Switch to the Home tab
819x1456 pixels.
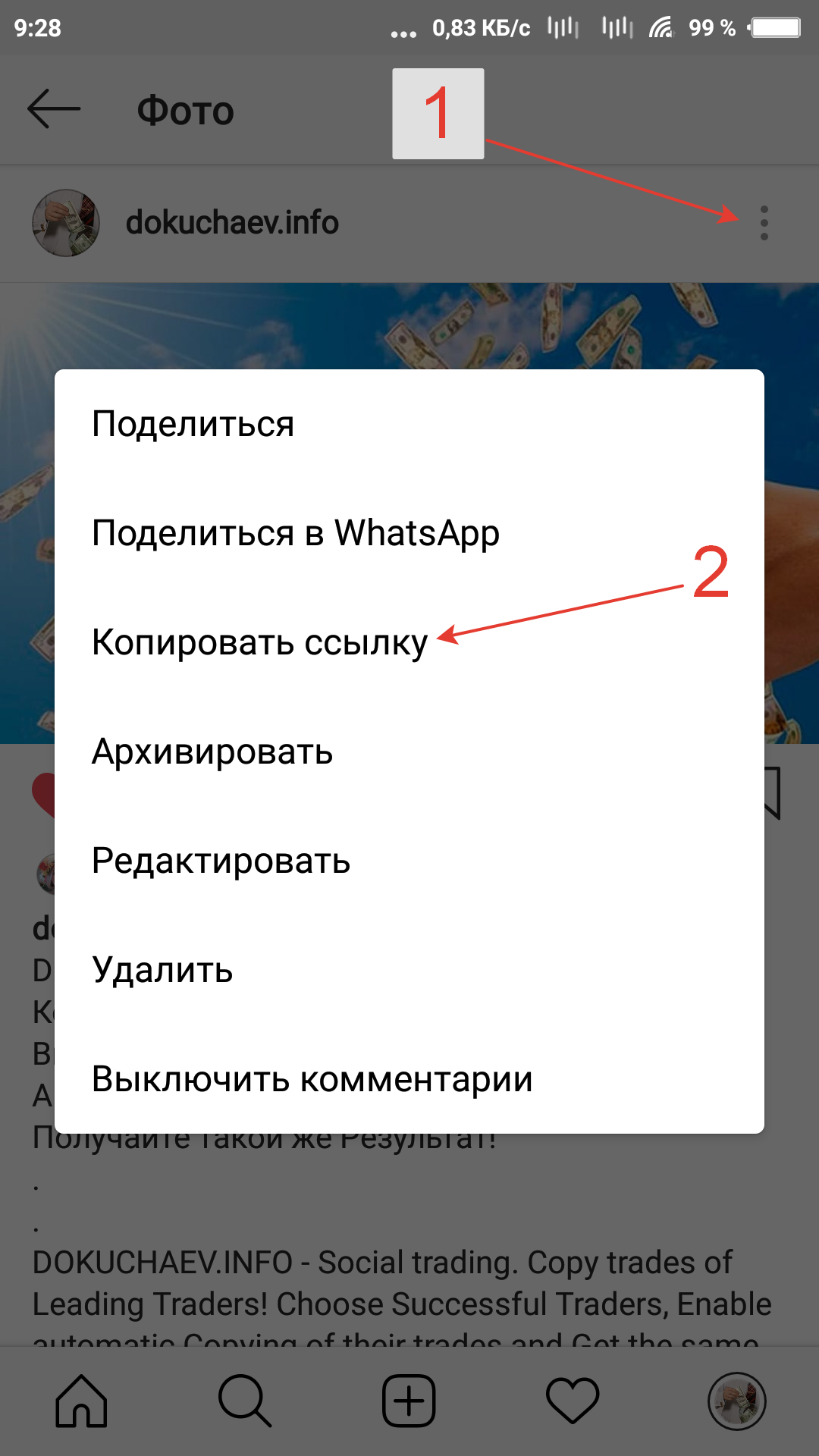[81, 1401]
